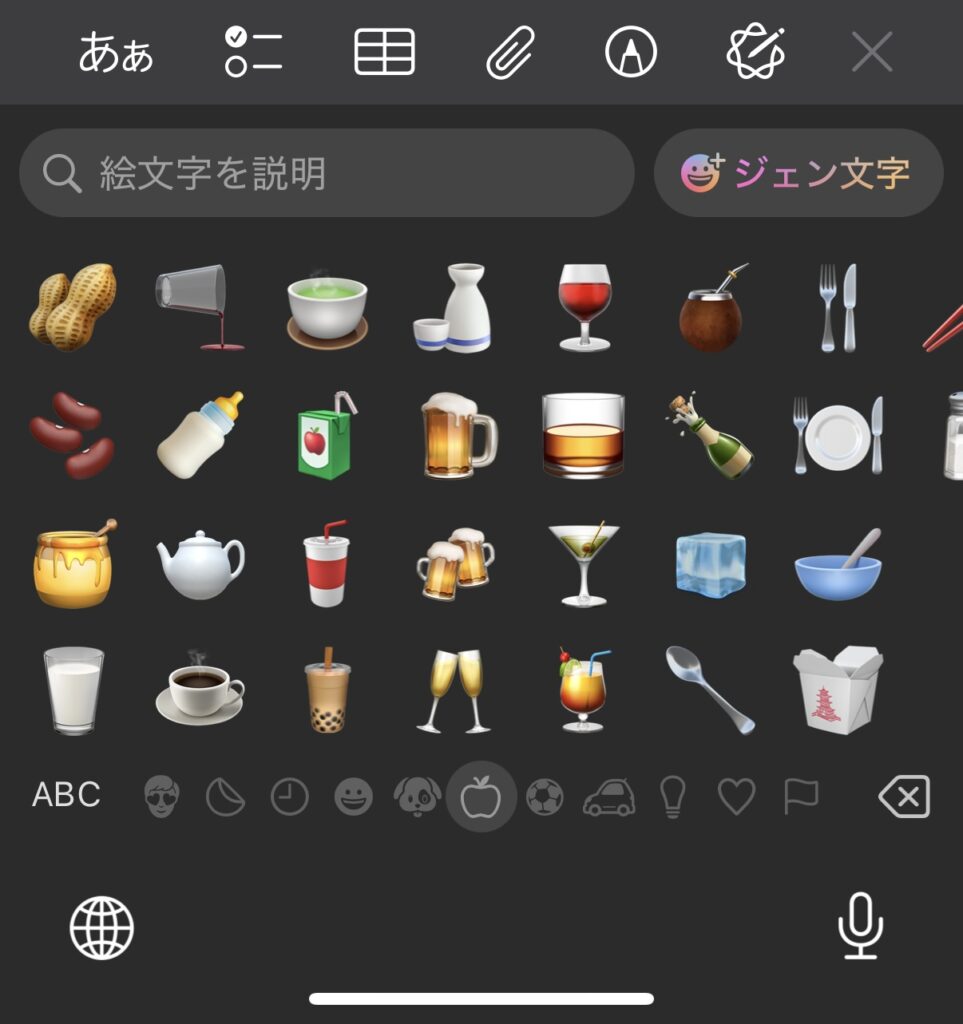Start dictation with the microphone
963x1024 pixels.
pyautogui.click(x=860, y=926)
